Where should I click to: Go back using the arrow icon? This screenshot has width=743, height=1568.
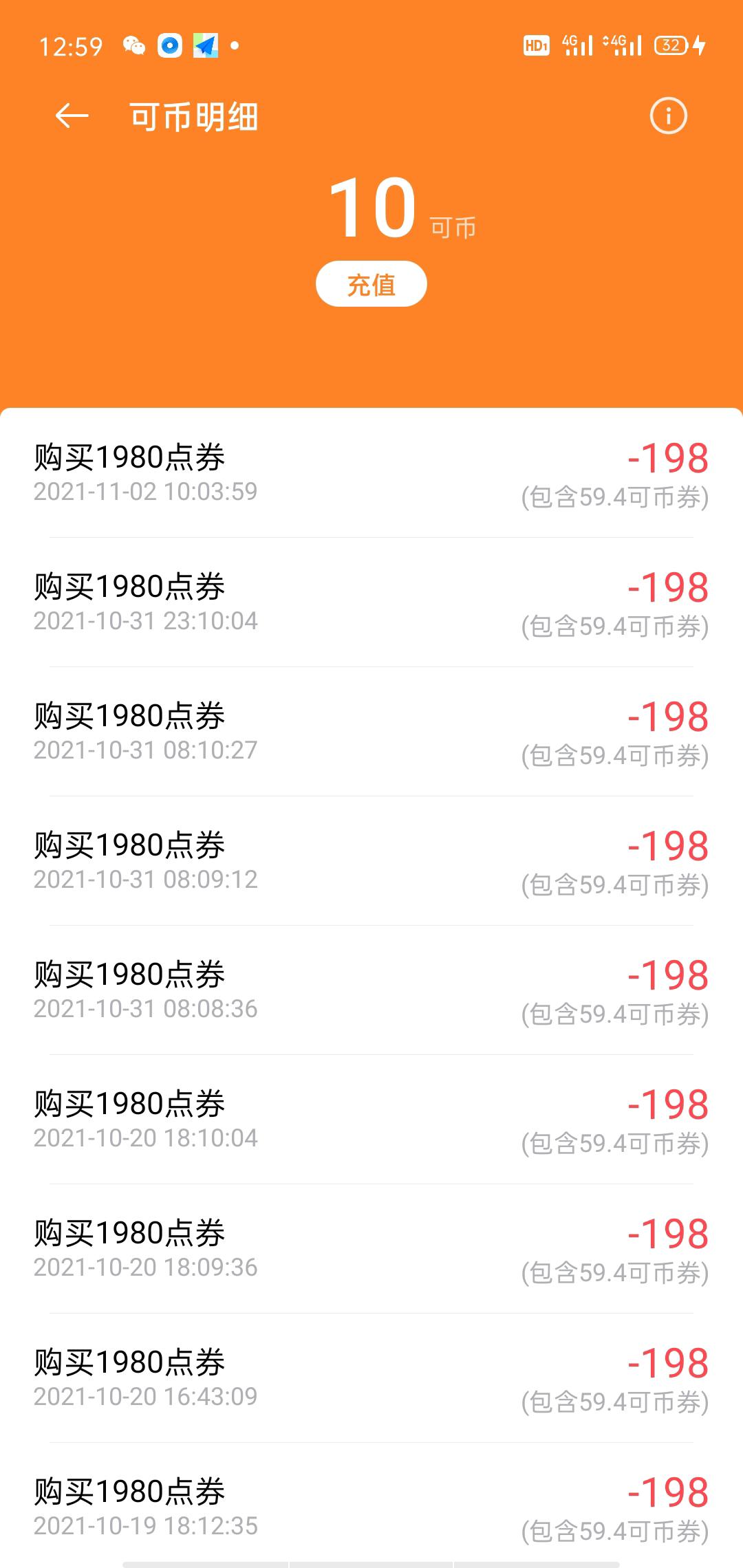tap(72, 116)
